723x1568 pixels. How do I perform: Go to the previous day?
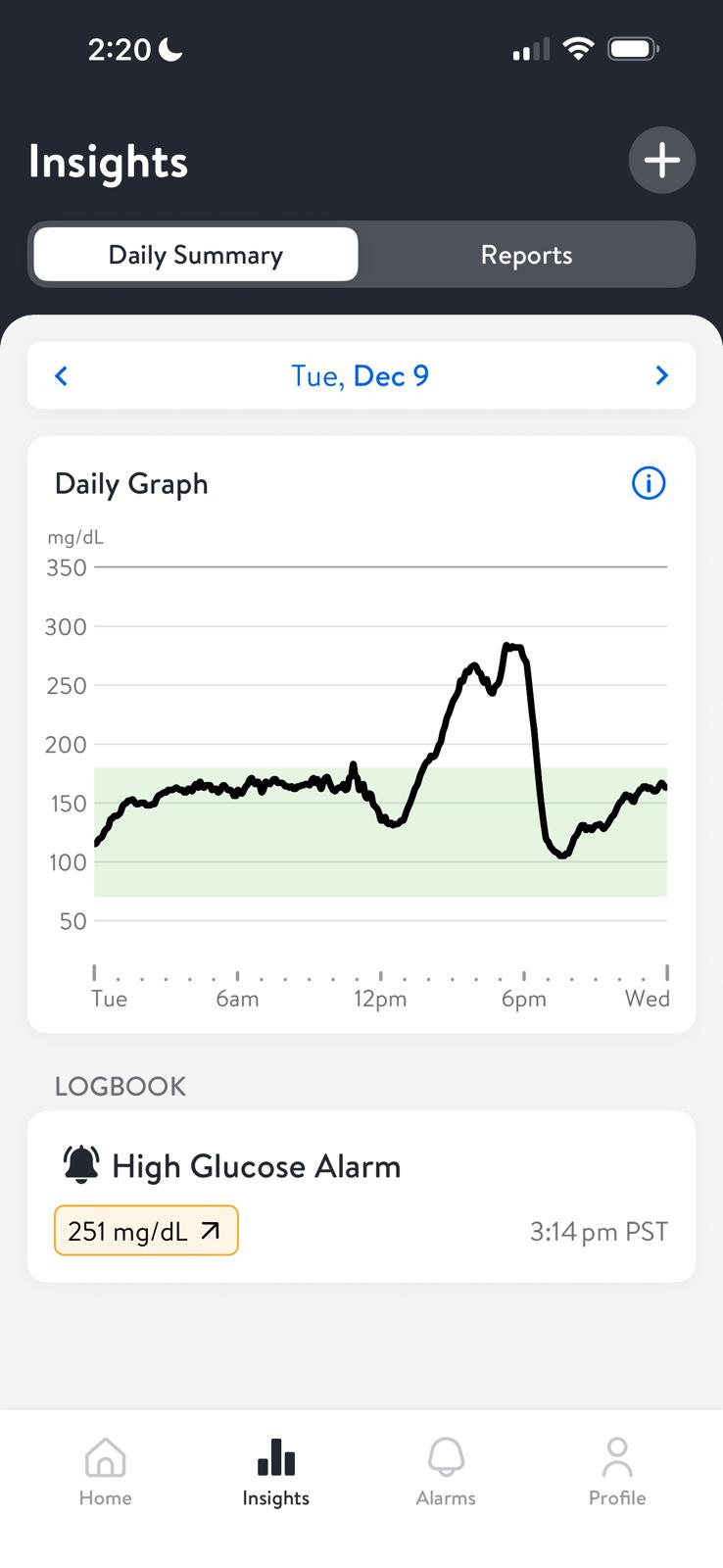tap(62, 375)
